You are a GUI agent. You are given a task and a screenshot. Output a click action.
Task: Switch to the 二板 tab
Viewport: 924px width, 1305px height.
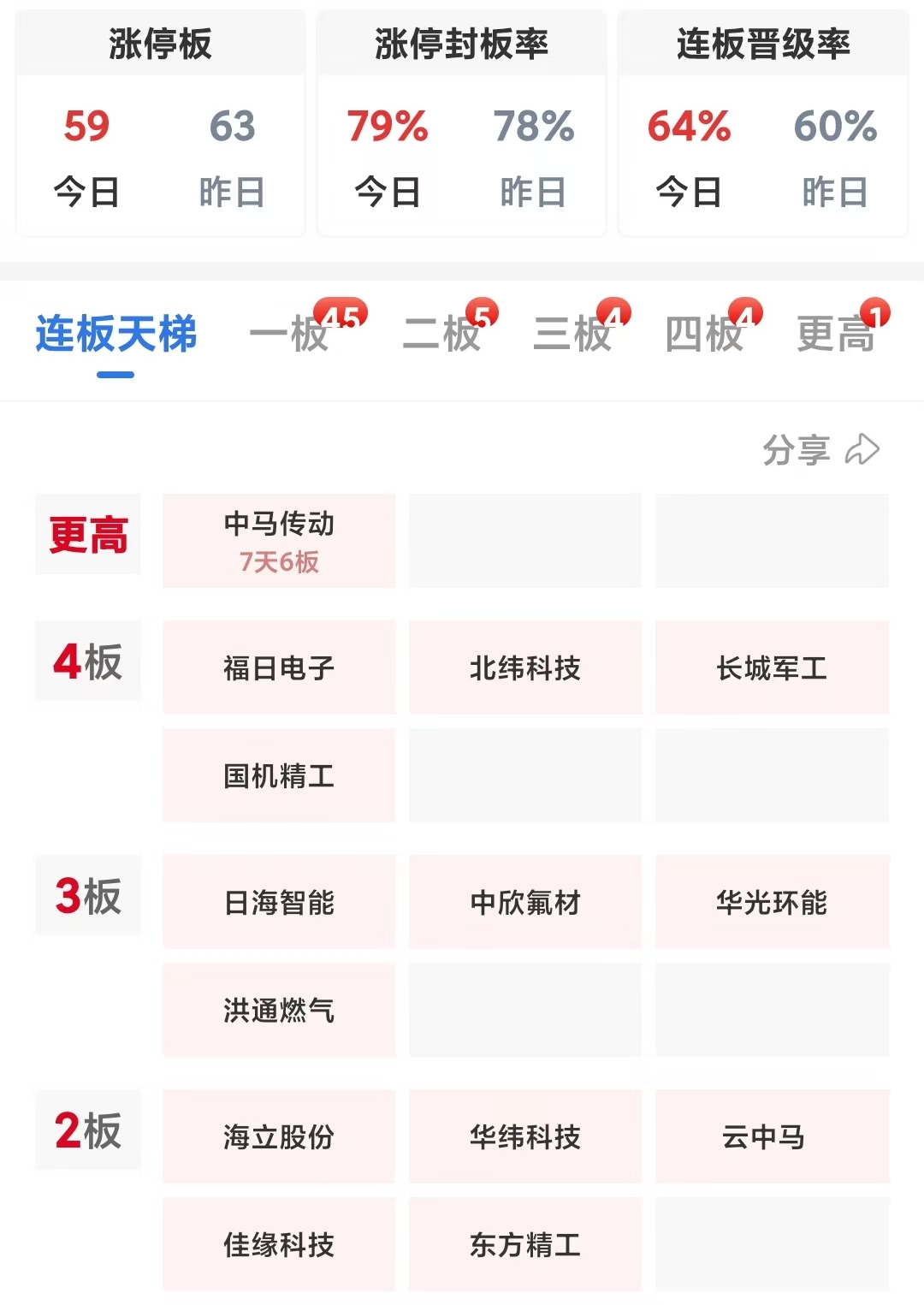[x=442, y=334]
